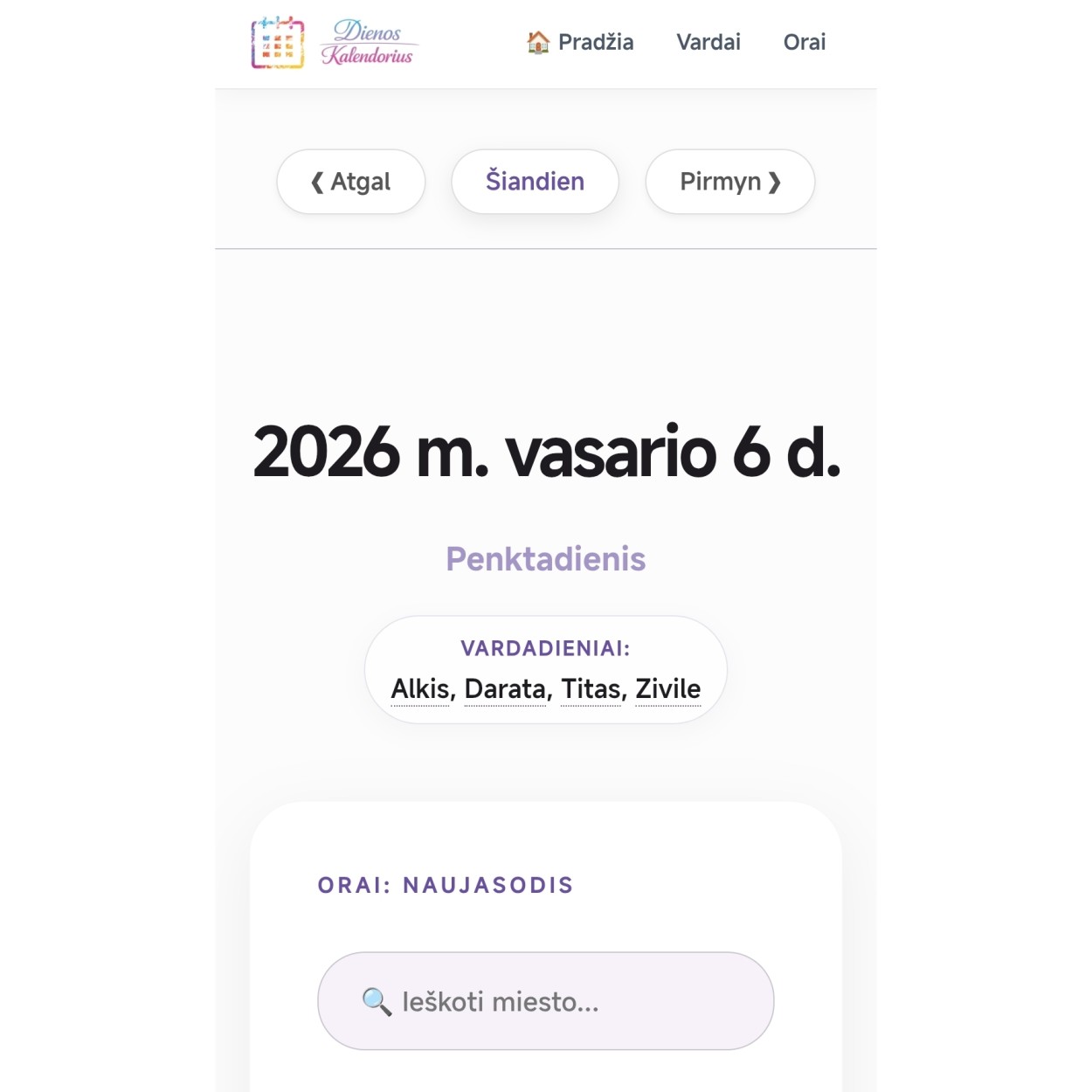Jump to today with Šiandien
The width and height of the screenshot is (1092, 1092).
pyautogui.click(x=535, y=182)
